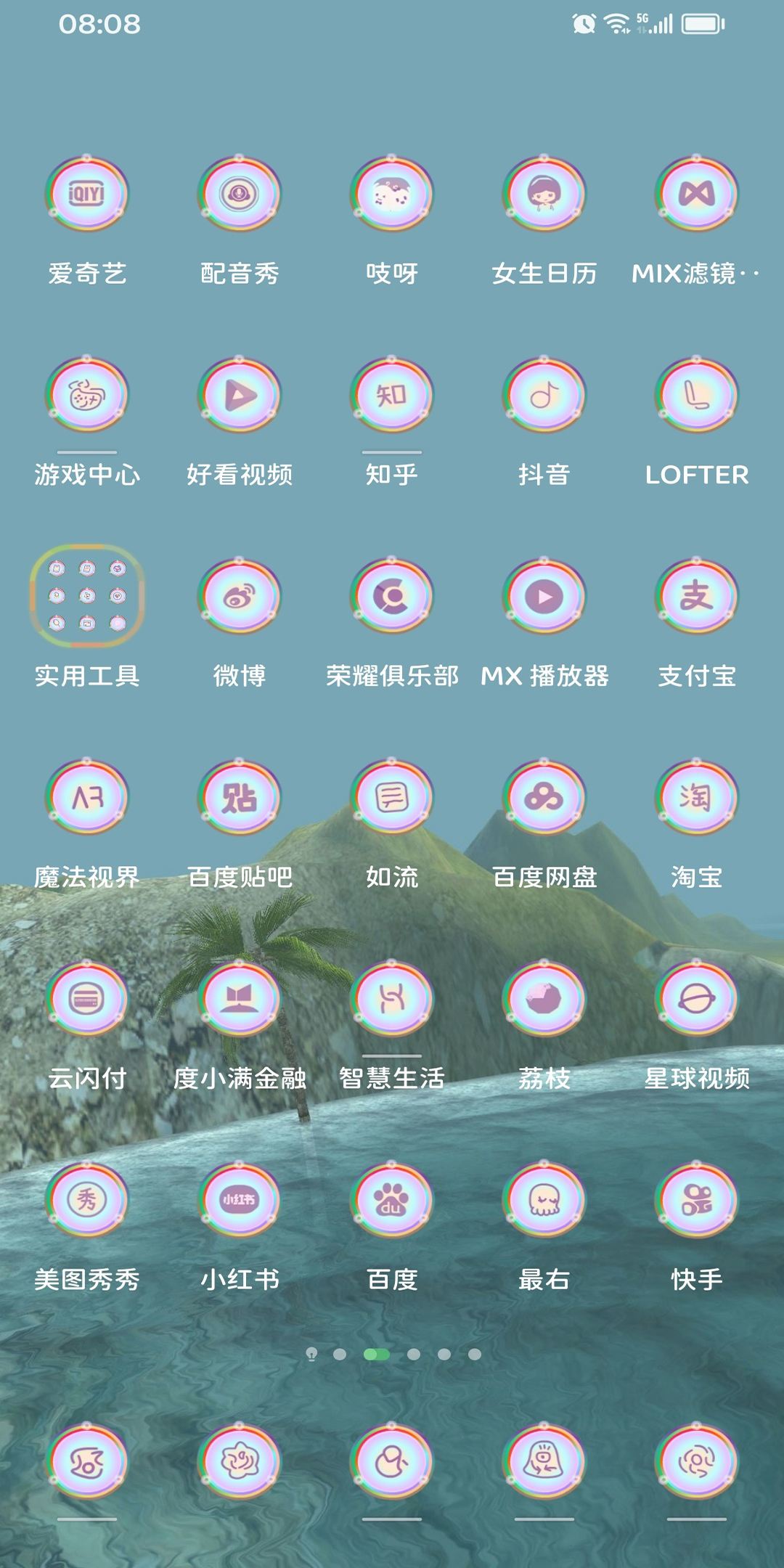Open 快手 app

[x=697, y=1200]
